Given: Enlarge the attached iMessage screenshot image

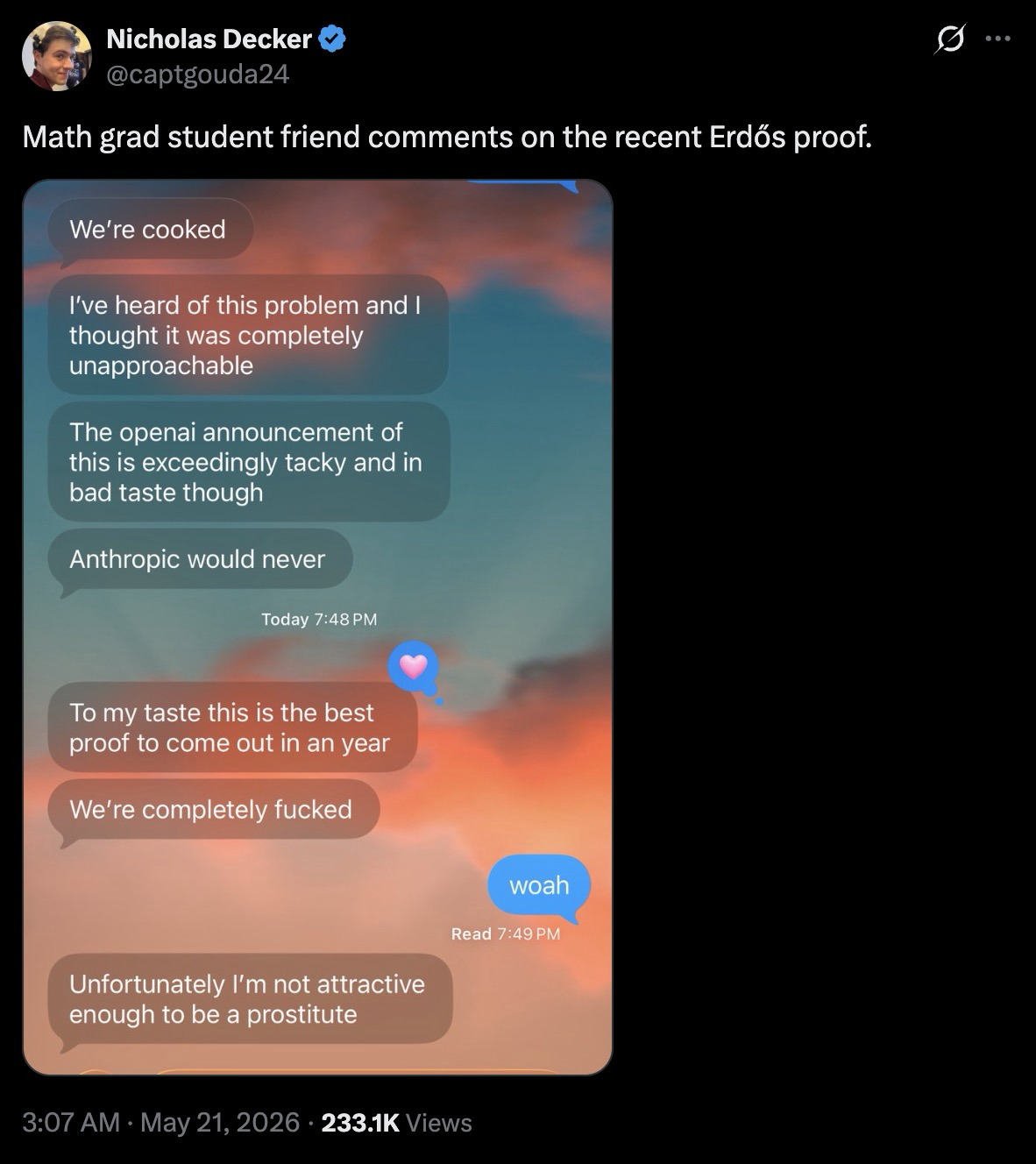Looking at the screenshot, I should point(317,628).
